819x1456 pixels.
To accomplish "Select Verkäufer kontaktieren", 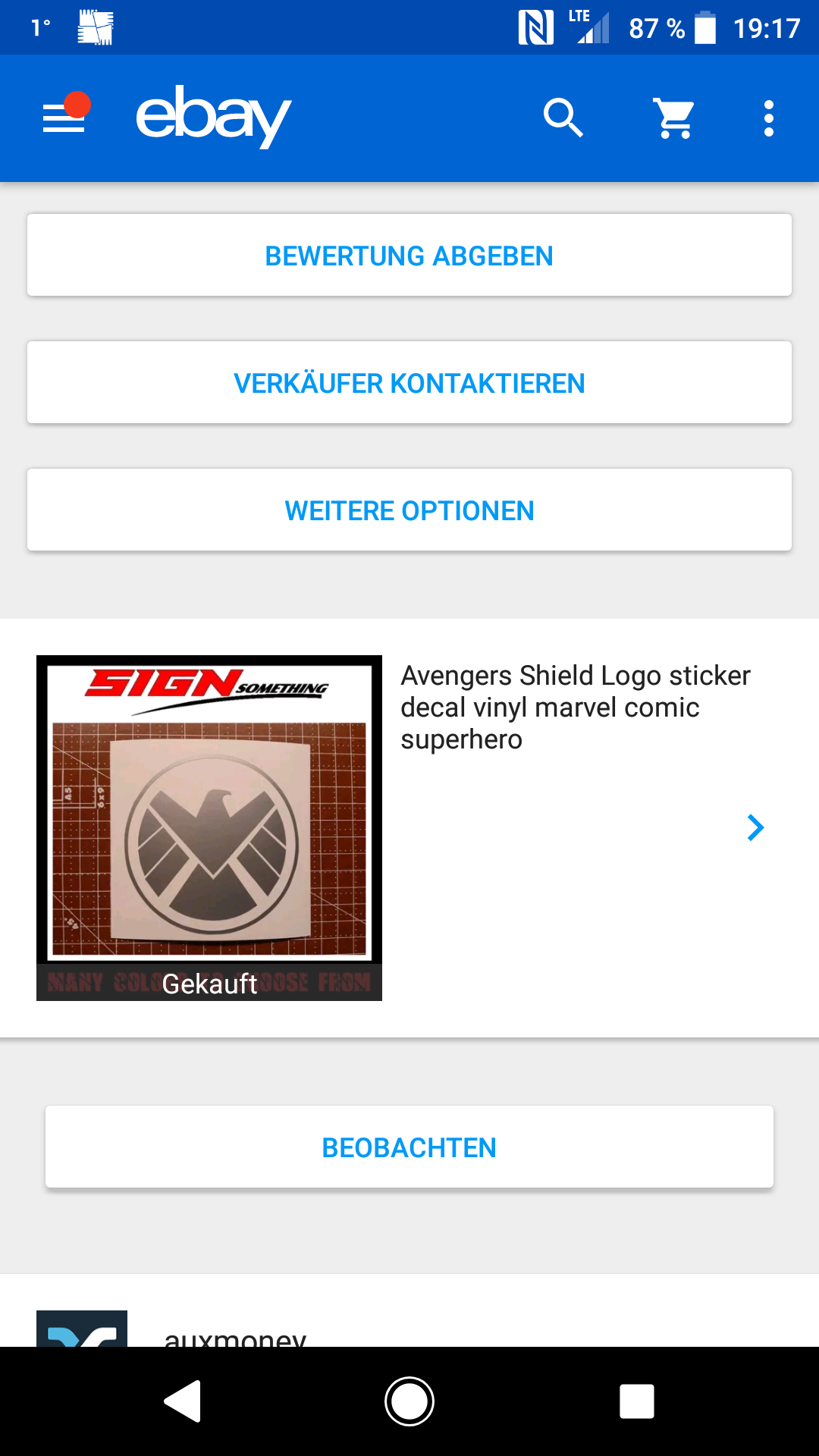I will click(409, 383).
